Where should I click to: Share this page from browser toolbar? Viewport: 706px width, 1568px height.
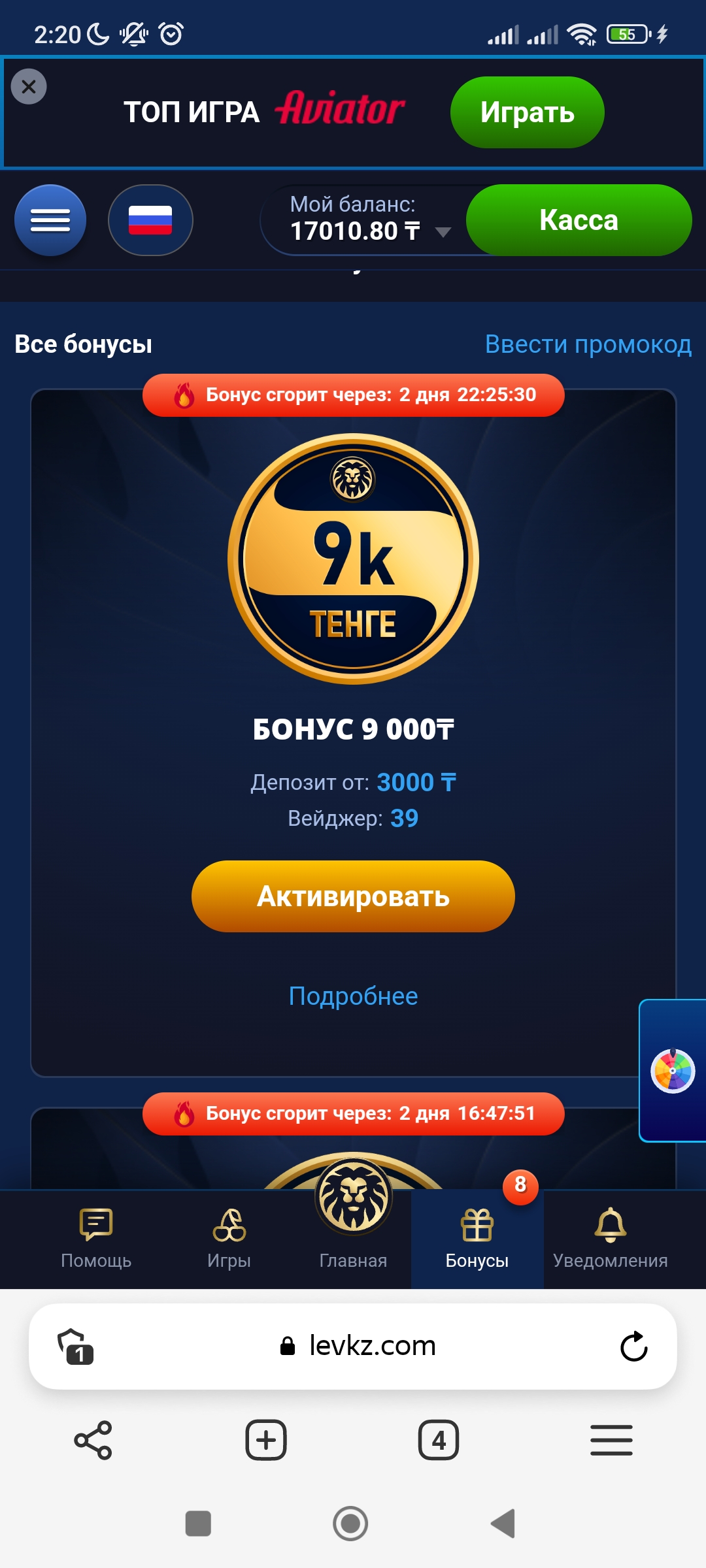tap(93, 1440)
